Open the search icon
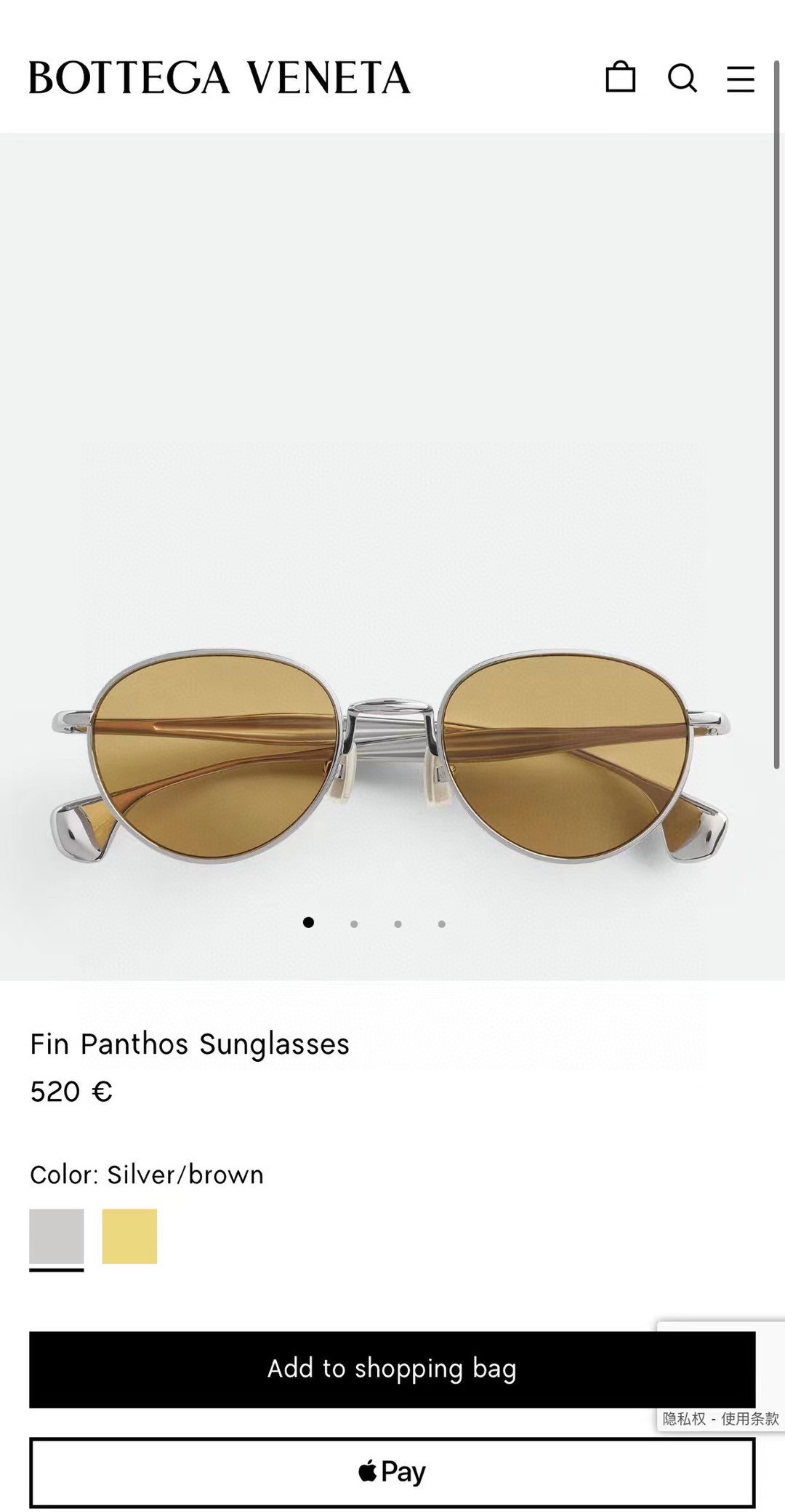The height and width of the screenshot is (1512, 785). coord(682,78)
